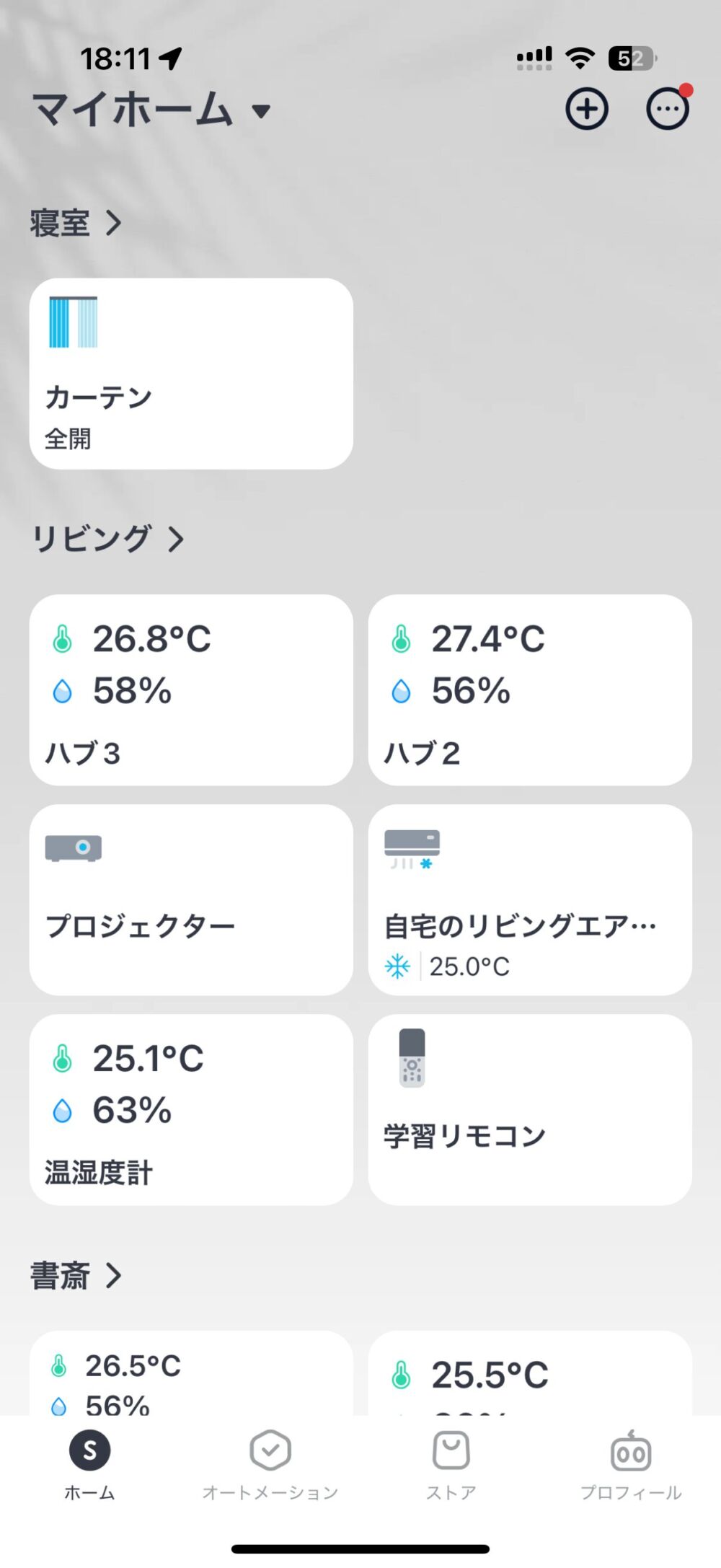This screenshot has height=1568, width=721.
Task: Open the 学習リモコン card
Action: (x=530, y=1109)
